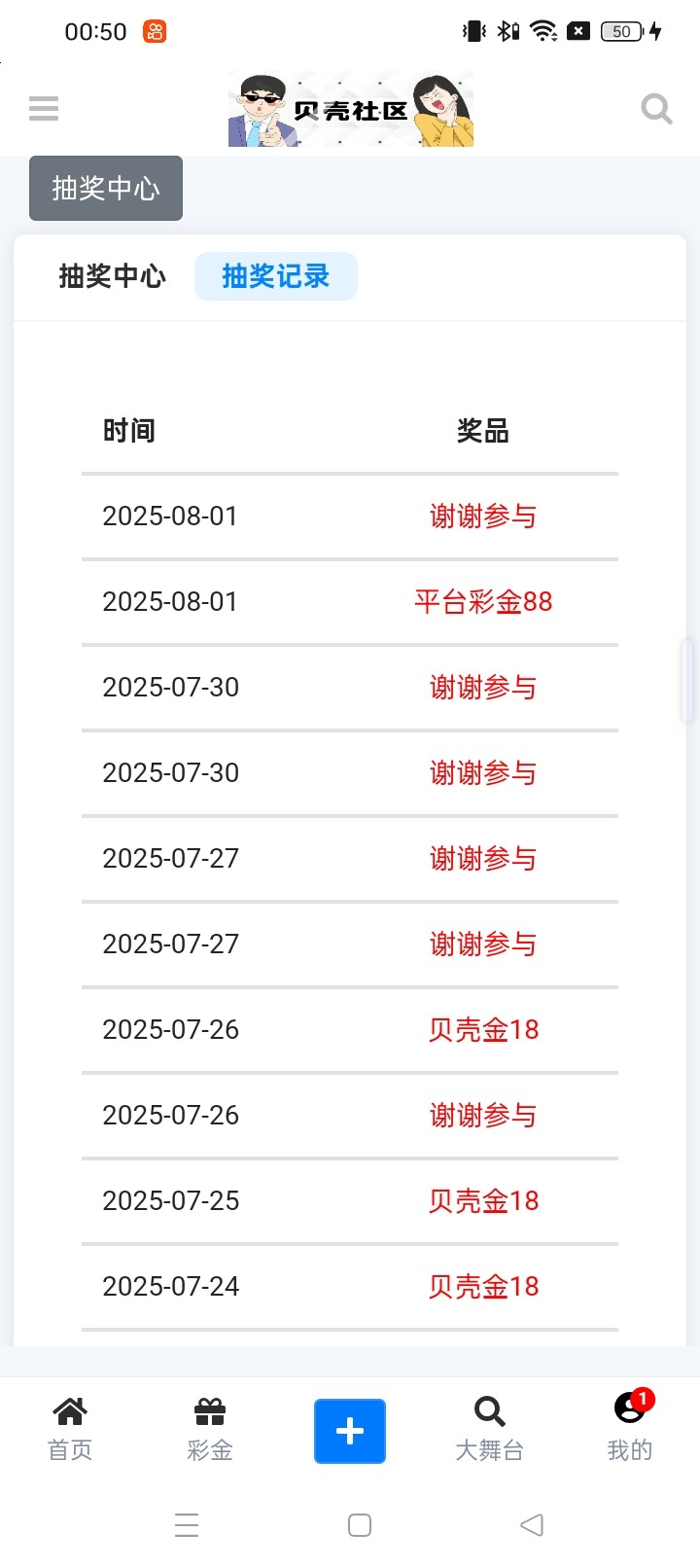Select the 抽奖中心 tab
This screenshot has width=700, height=1568.
pyautogui.click(x=112, y=276)
